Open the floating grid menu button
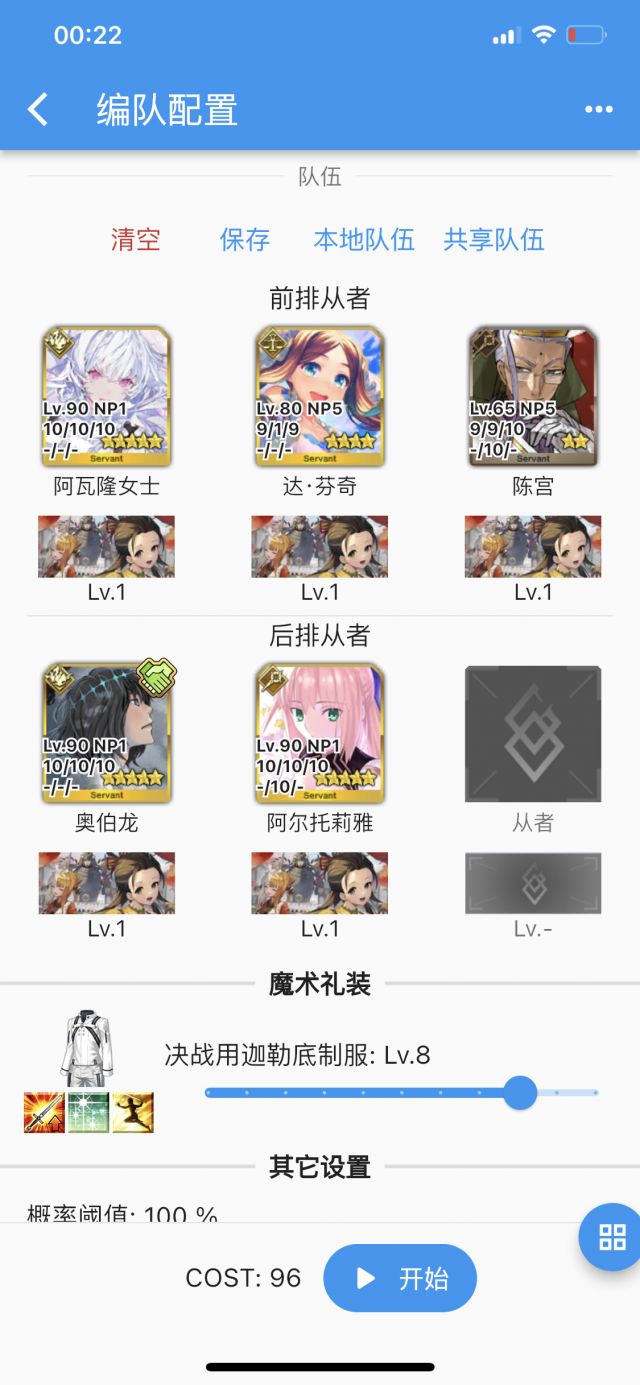 click(x=612, y=1237)
